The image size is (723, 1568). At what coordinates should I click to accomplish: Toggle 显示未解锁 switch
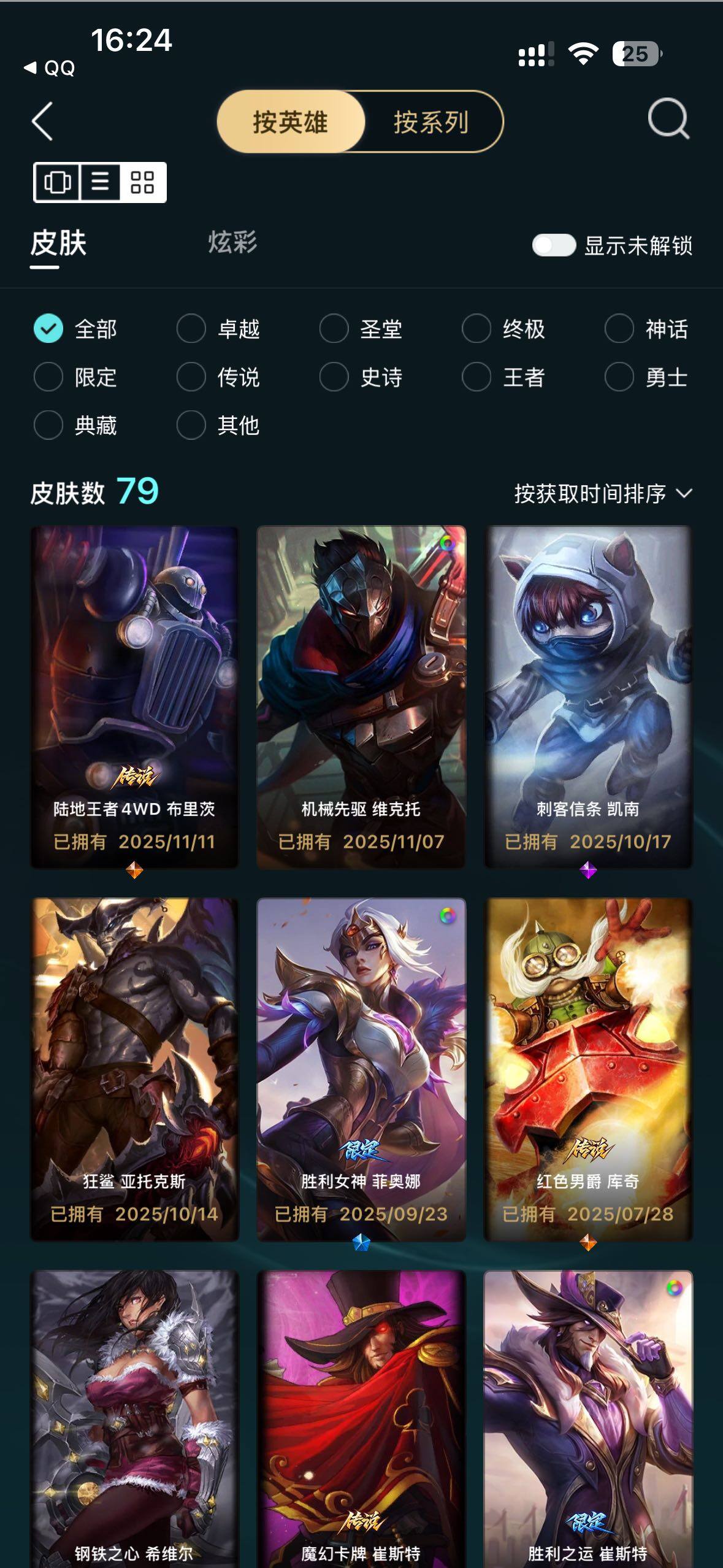coord(553,245)
